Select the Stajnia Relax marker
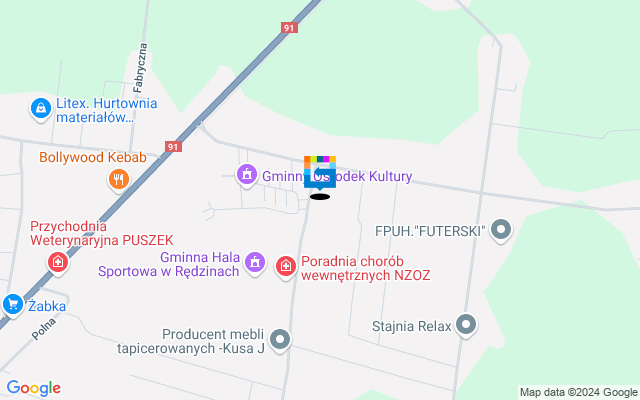The height and width of the screenshot is (400, 640). [466, 324]
